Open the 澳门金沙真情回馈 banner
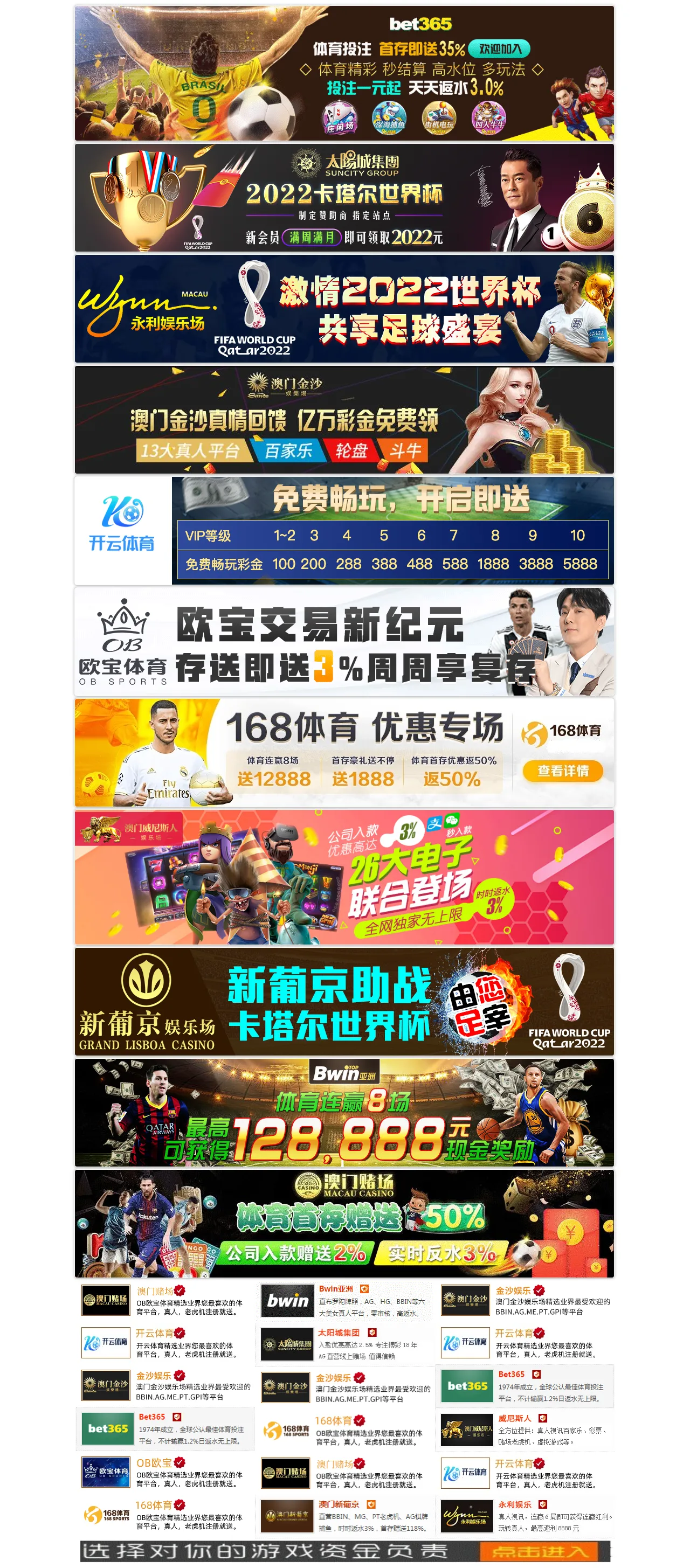Screen dimensions: 690x1568 click(344, 419)
